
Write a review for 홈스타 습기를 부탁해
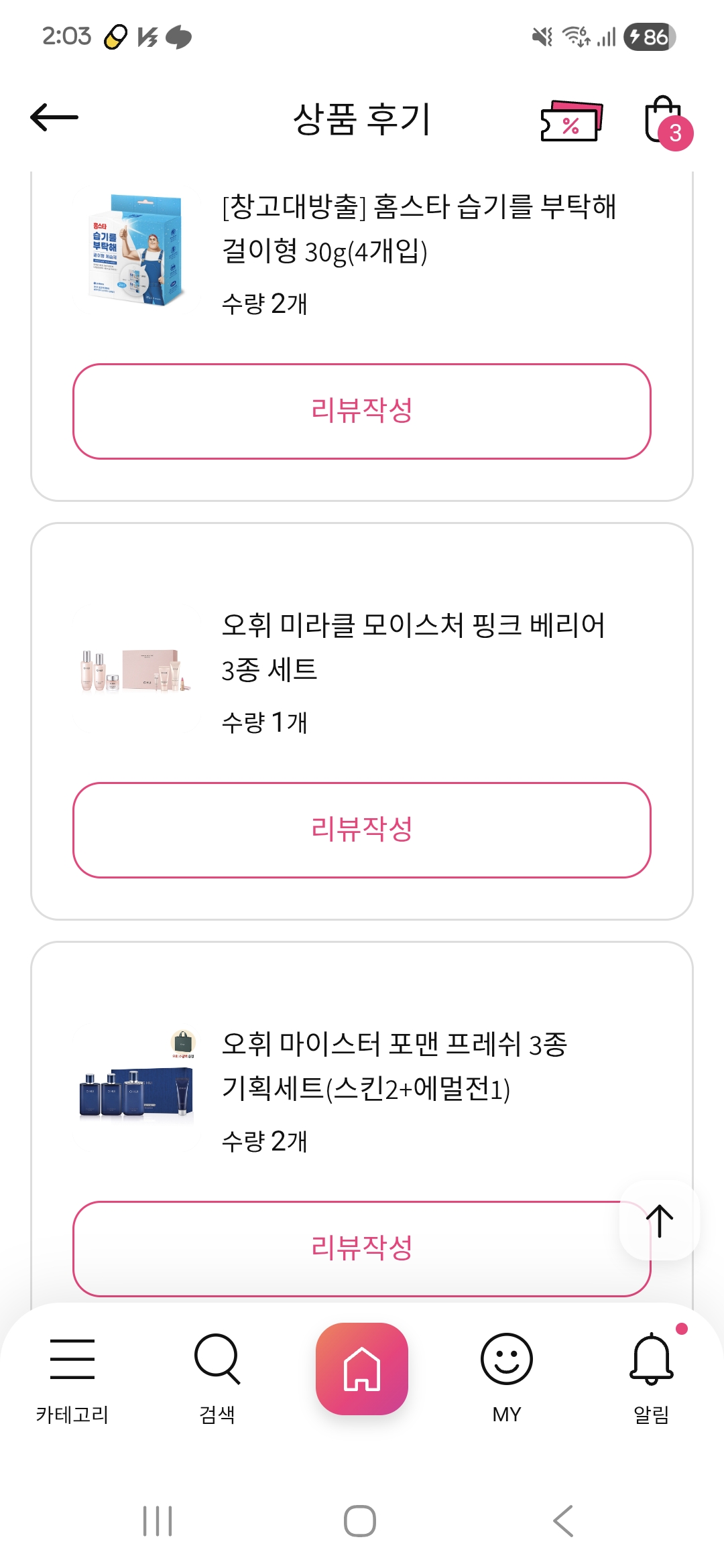pyautogui.click(x=361, y=411)
